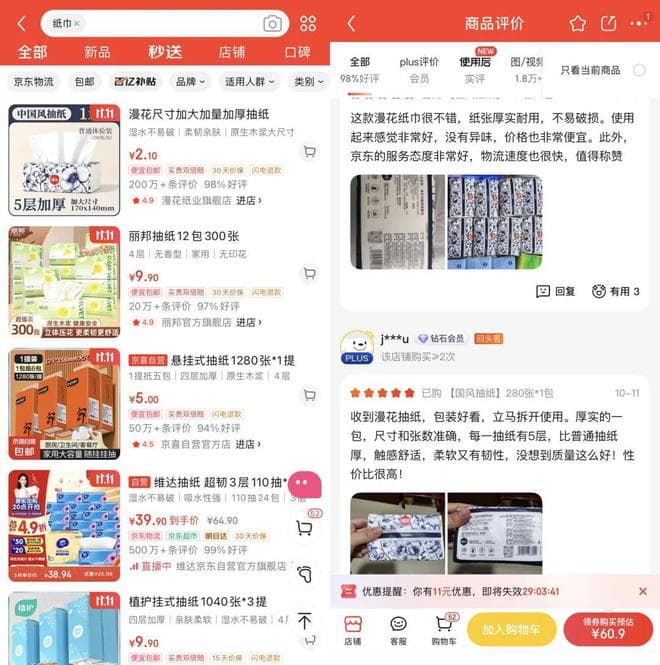Favorite the product with the star icon
The image size is (660, 665).
click(577, 23)
